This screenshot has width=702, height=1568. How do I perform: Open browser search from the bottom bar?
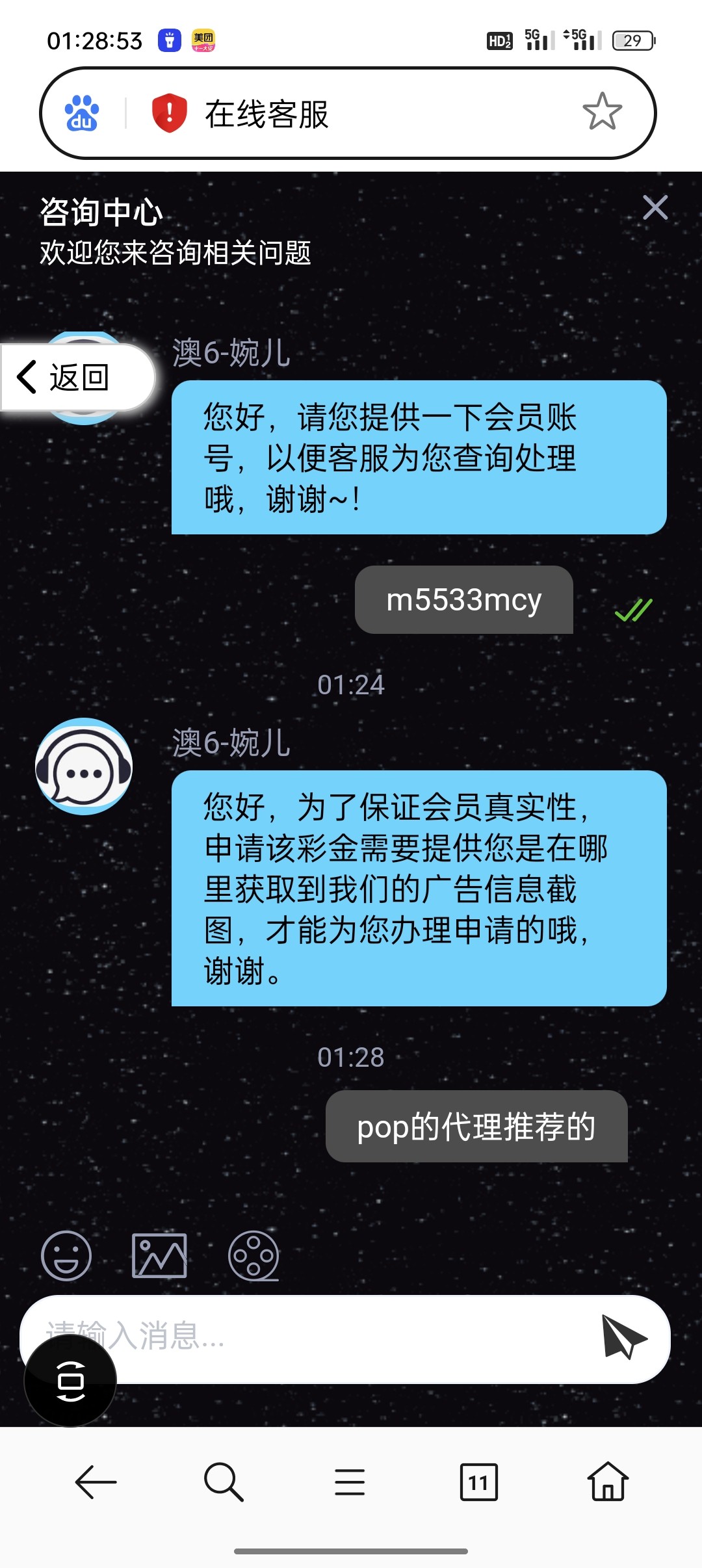[223, 1483]
